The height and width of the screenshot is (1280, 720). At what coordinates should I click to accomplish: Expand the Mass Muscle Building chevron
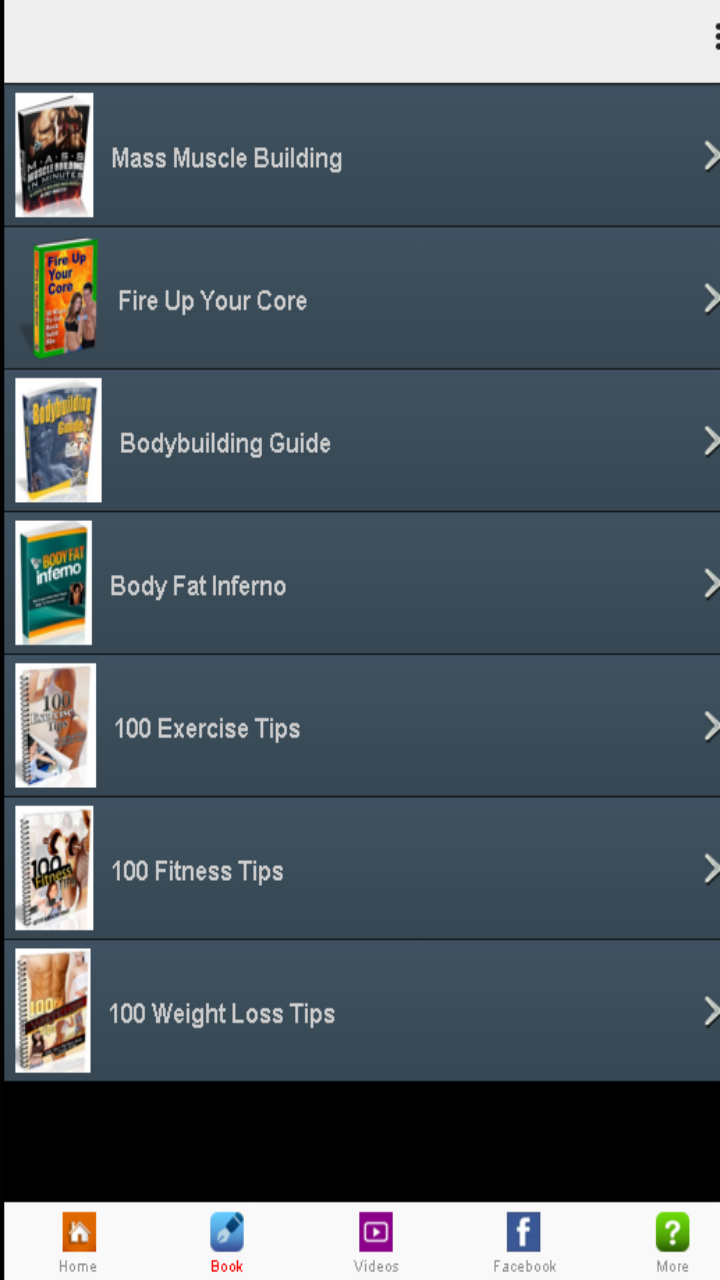pyautogui.click(x=711, y=155)
